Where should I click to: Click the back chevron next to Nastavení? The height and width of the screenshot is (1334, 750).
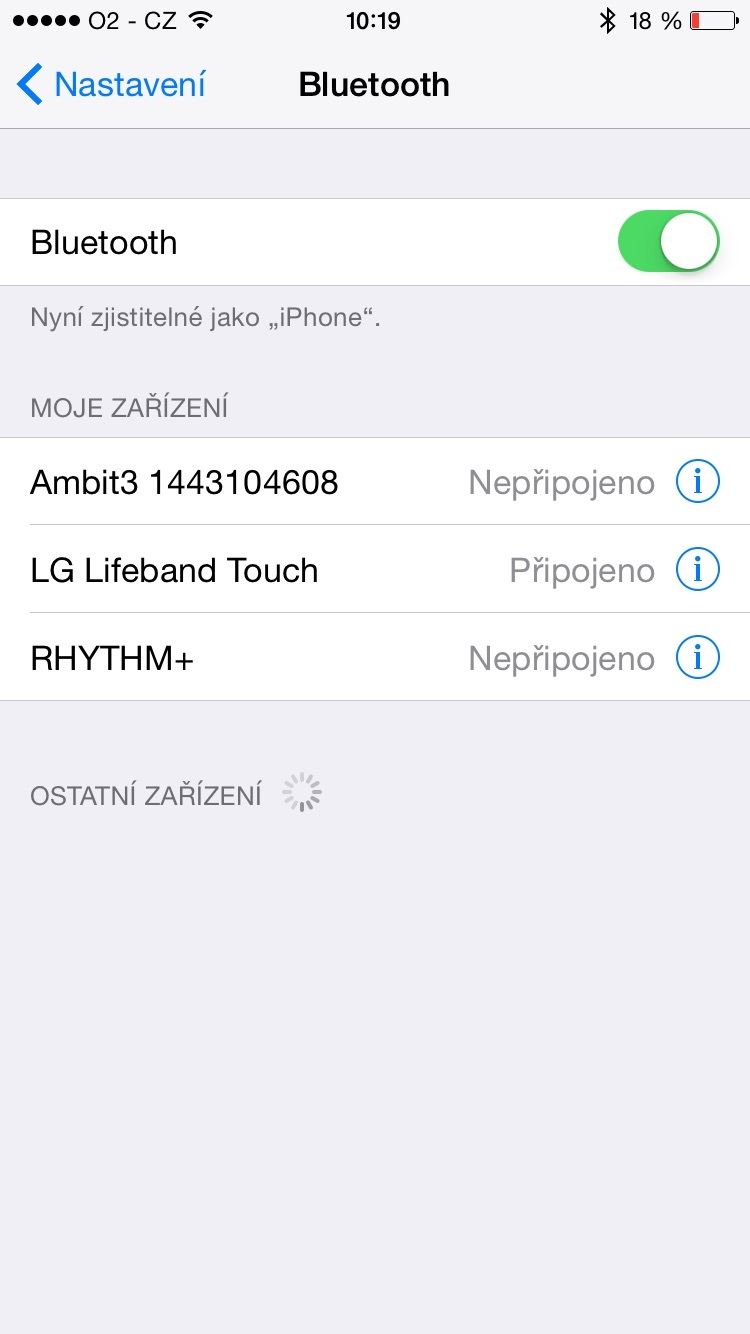click(28, 84)
